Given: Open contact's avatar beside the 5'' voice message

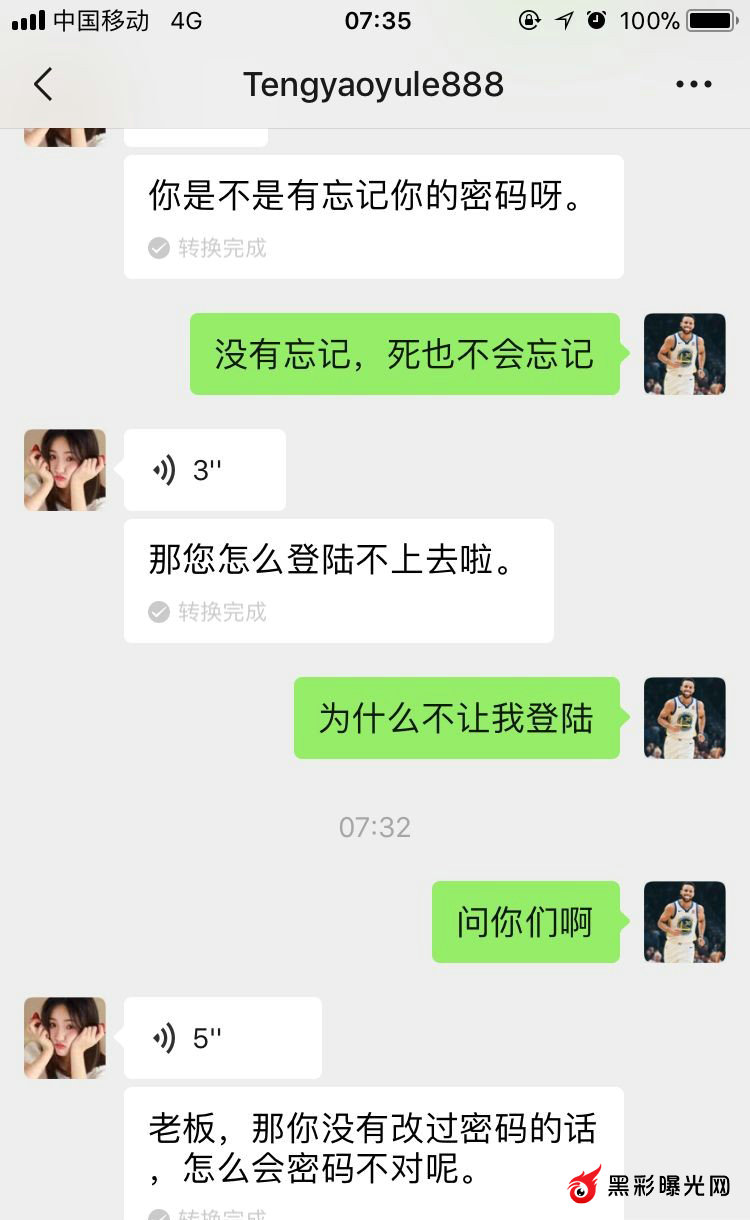Looking at the screenshot, I should (65, 1038).
